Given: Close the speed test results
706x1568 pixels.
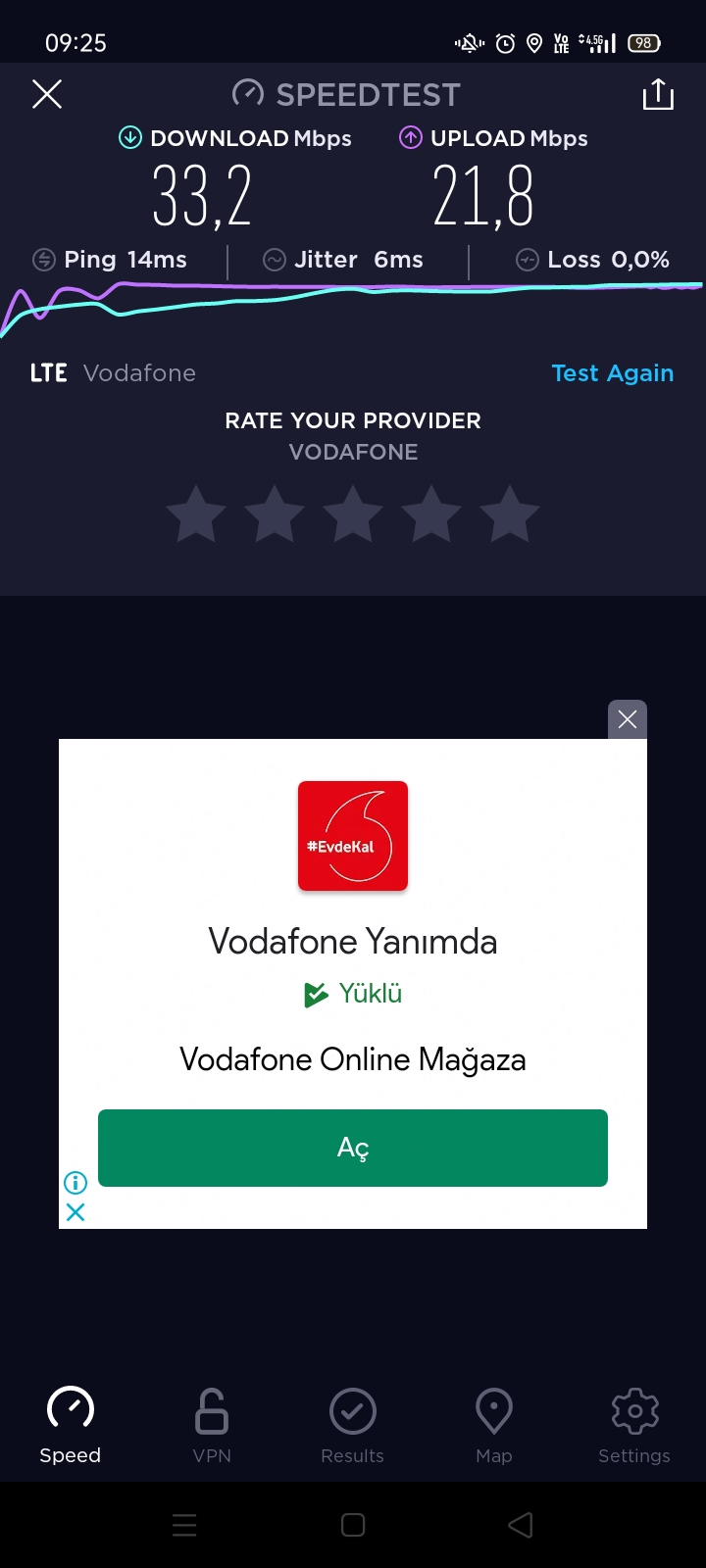Looking at the screenshot, I should point(47,94).
